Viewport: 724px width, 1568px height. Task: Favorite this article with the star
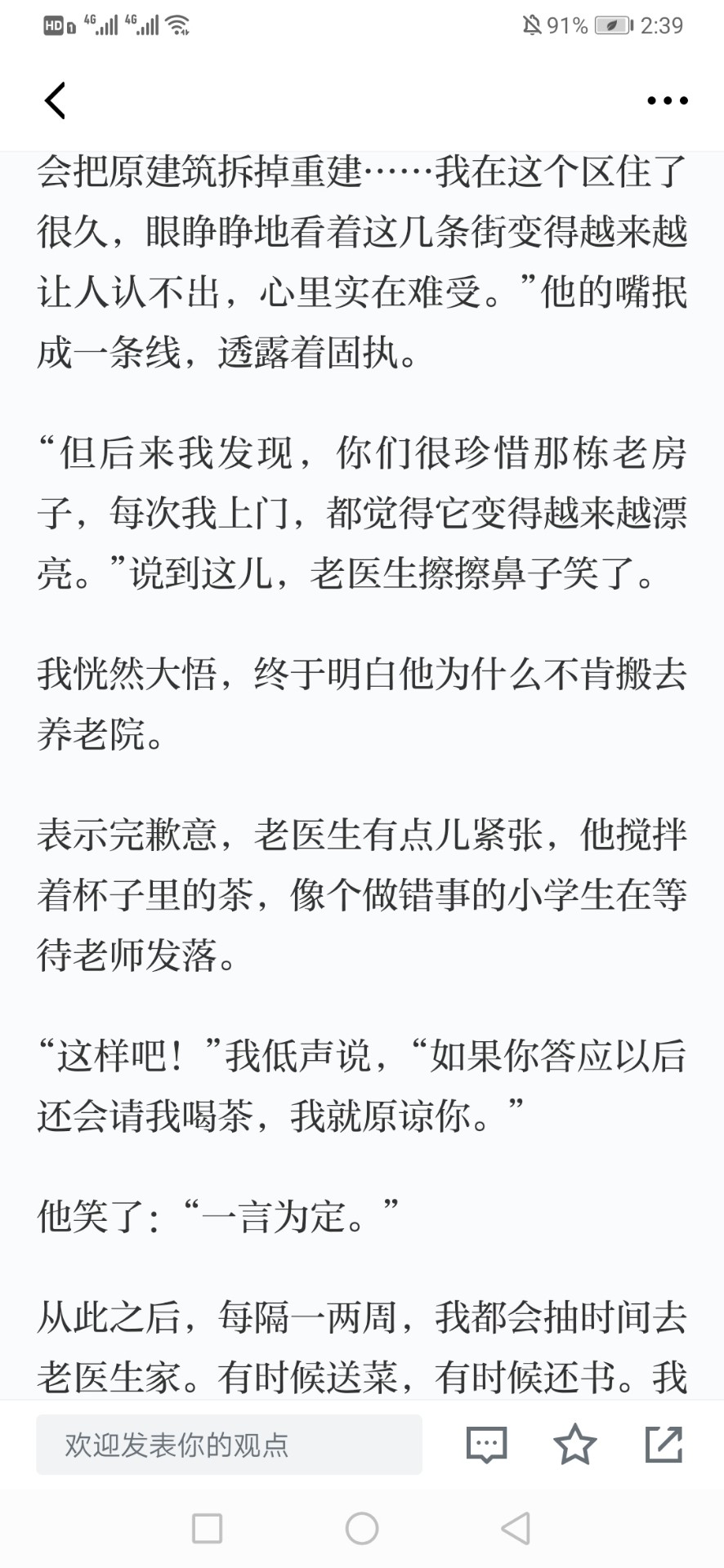pyautogui.click(x=575, y=1444)
